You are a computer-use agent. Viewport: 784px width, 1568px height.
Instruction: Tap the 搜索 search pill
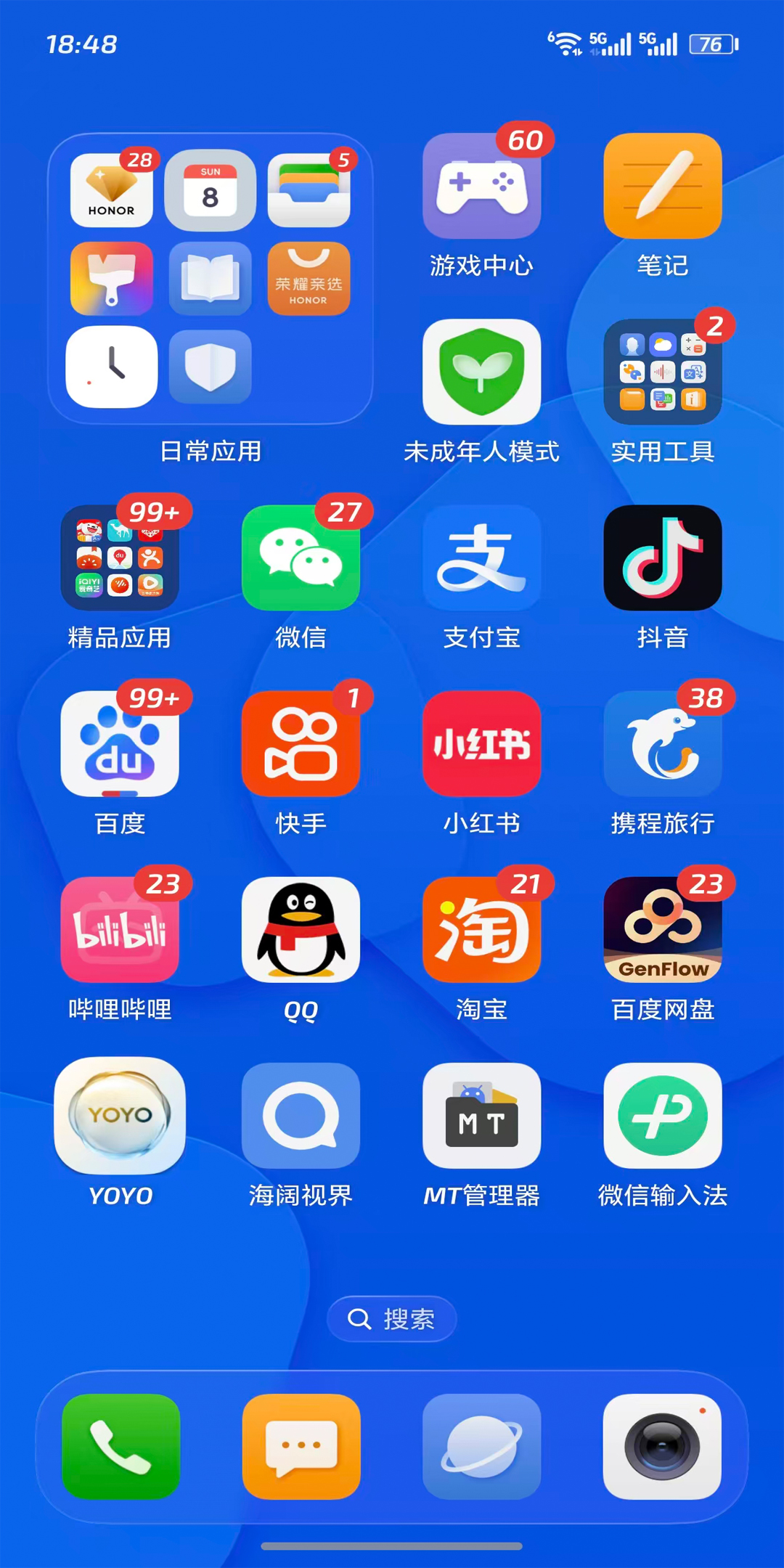(392, 1318)
